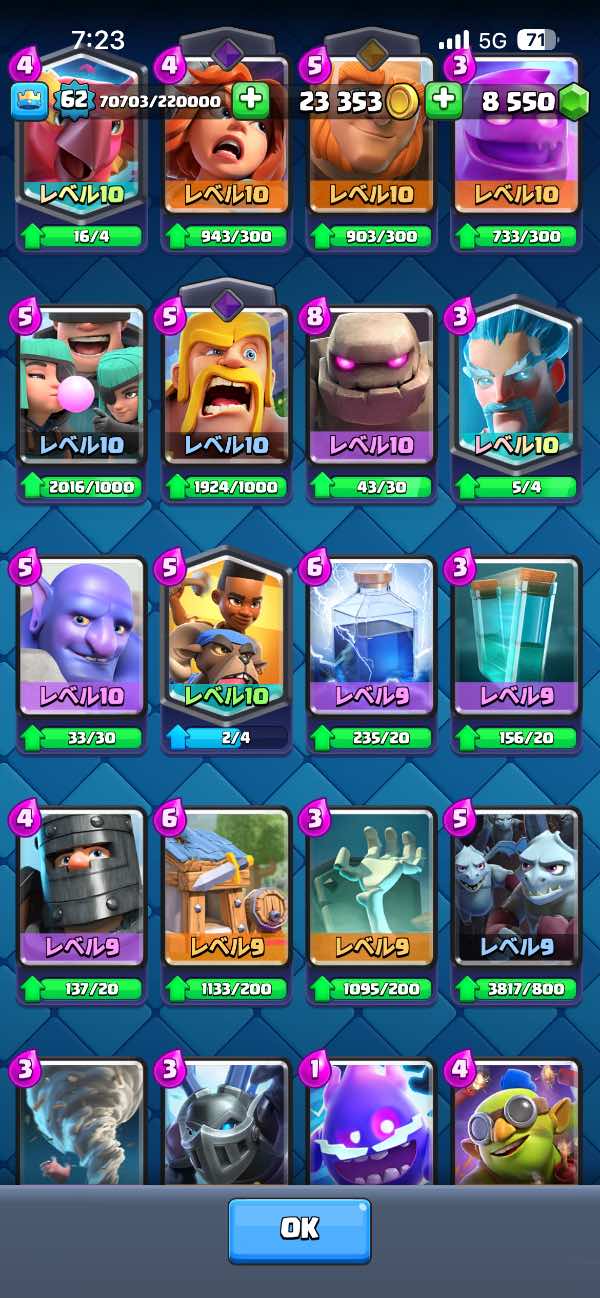The width and height of the screenshot is (600, 1298).
Task: Confirm with the OK button
Action: click(x=299, y=1230)
